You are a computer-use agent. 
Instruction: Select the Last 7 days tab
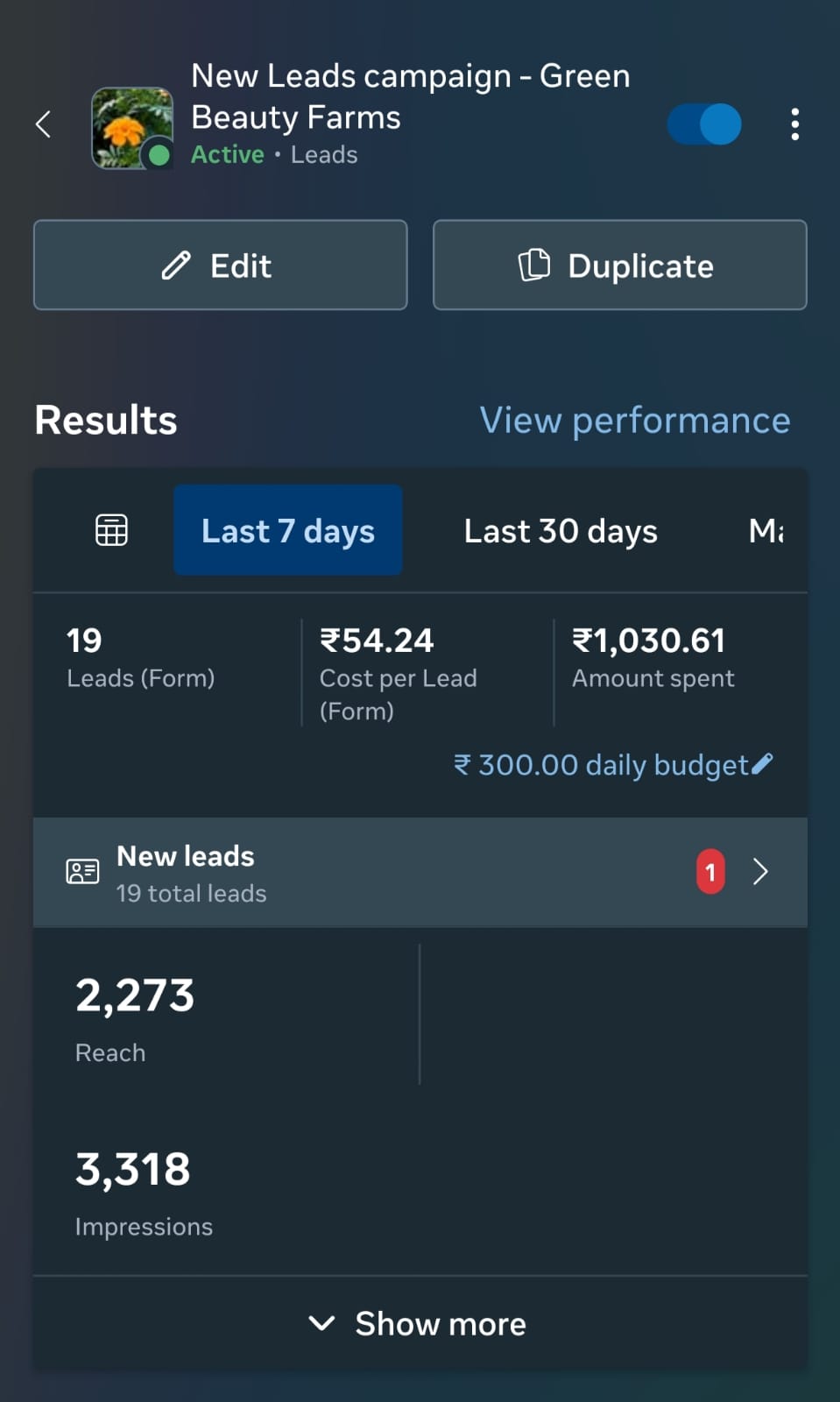pyautogui.click(x=287, y=531)
